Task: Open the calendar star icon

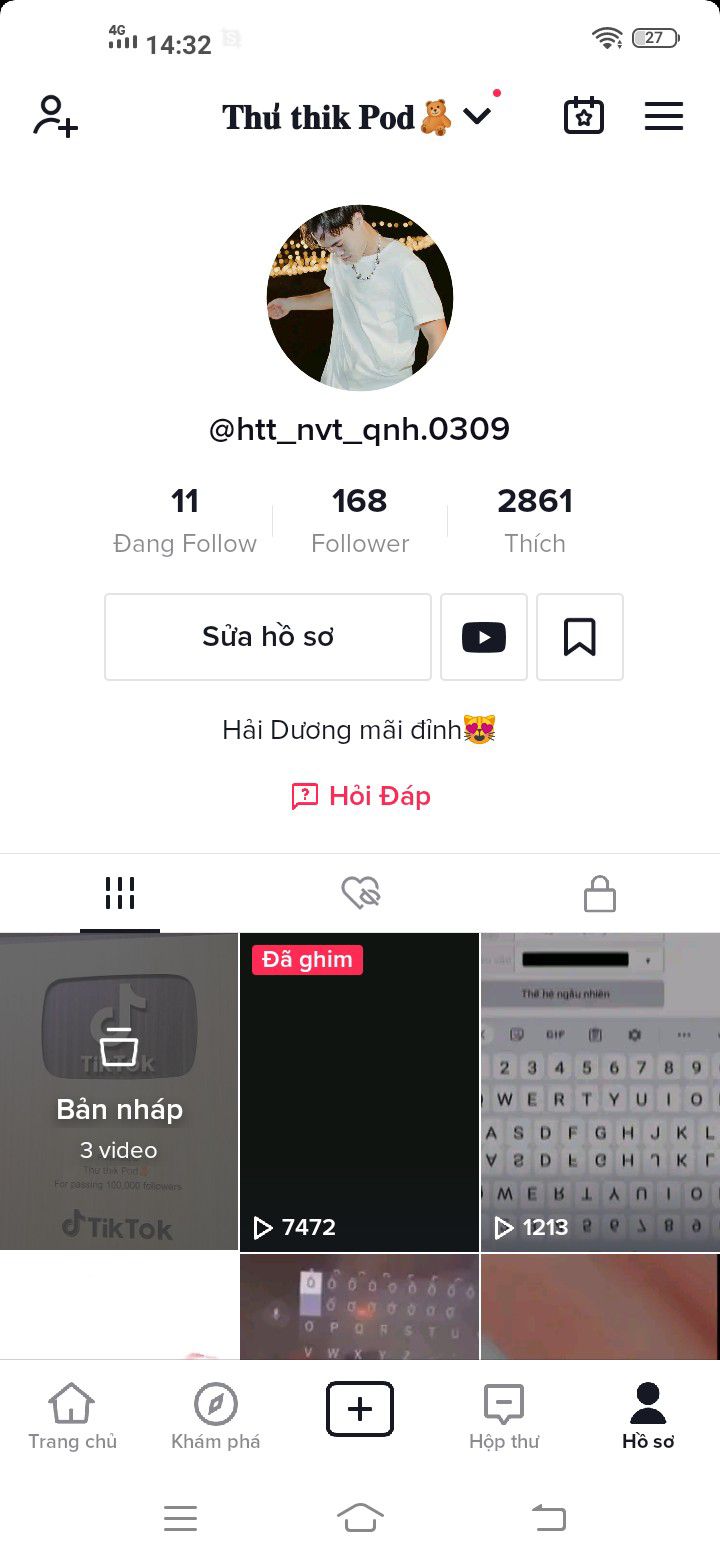Action: pyautogui.click(x=584, y=117)
